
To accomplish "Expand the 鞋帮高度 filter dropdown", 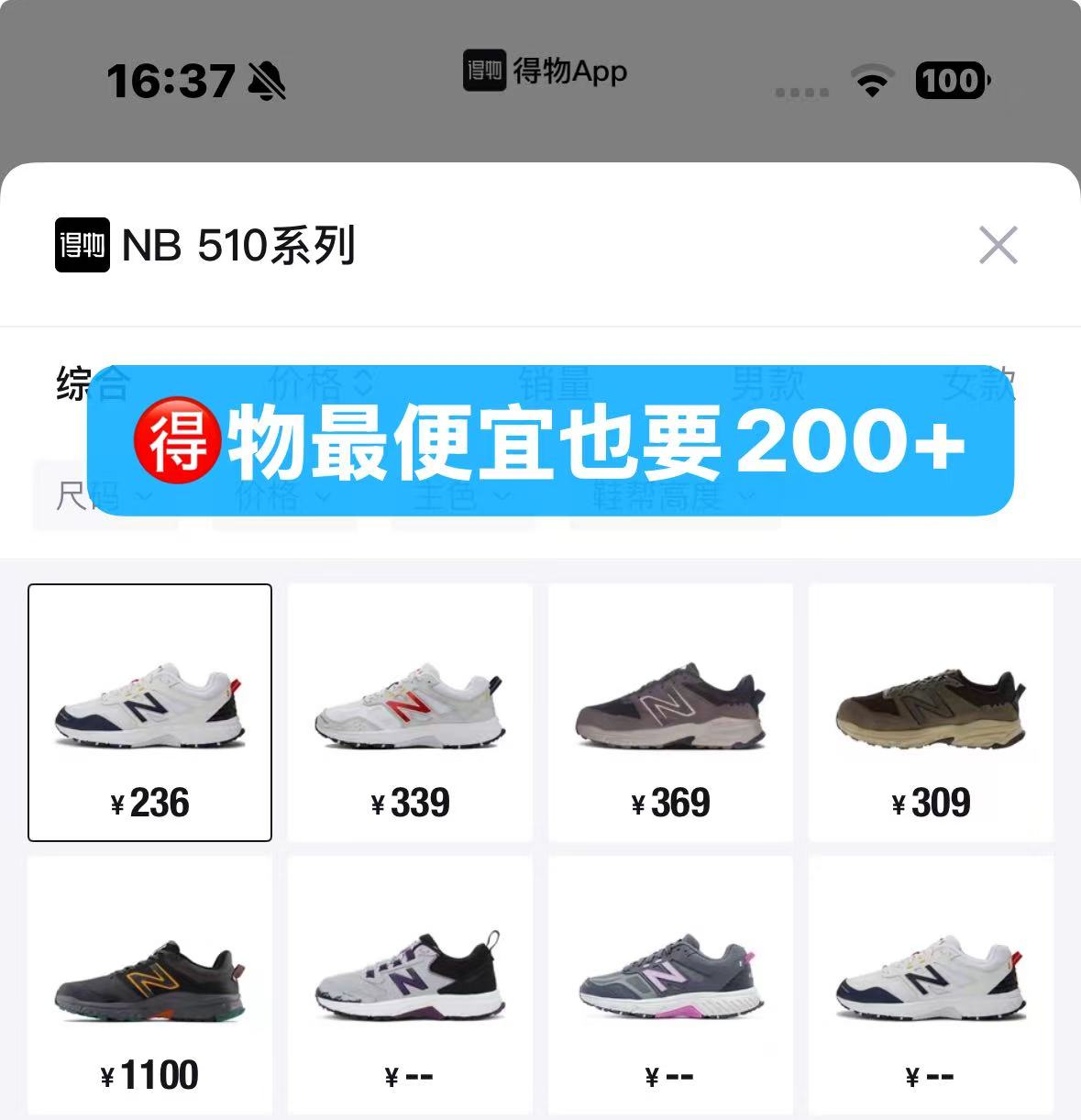I will (667, 496).
